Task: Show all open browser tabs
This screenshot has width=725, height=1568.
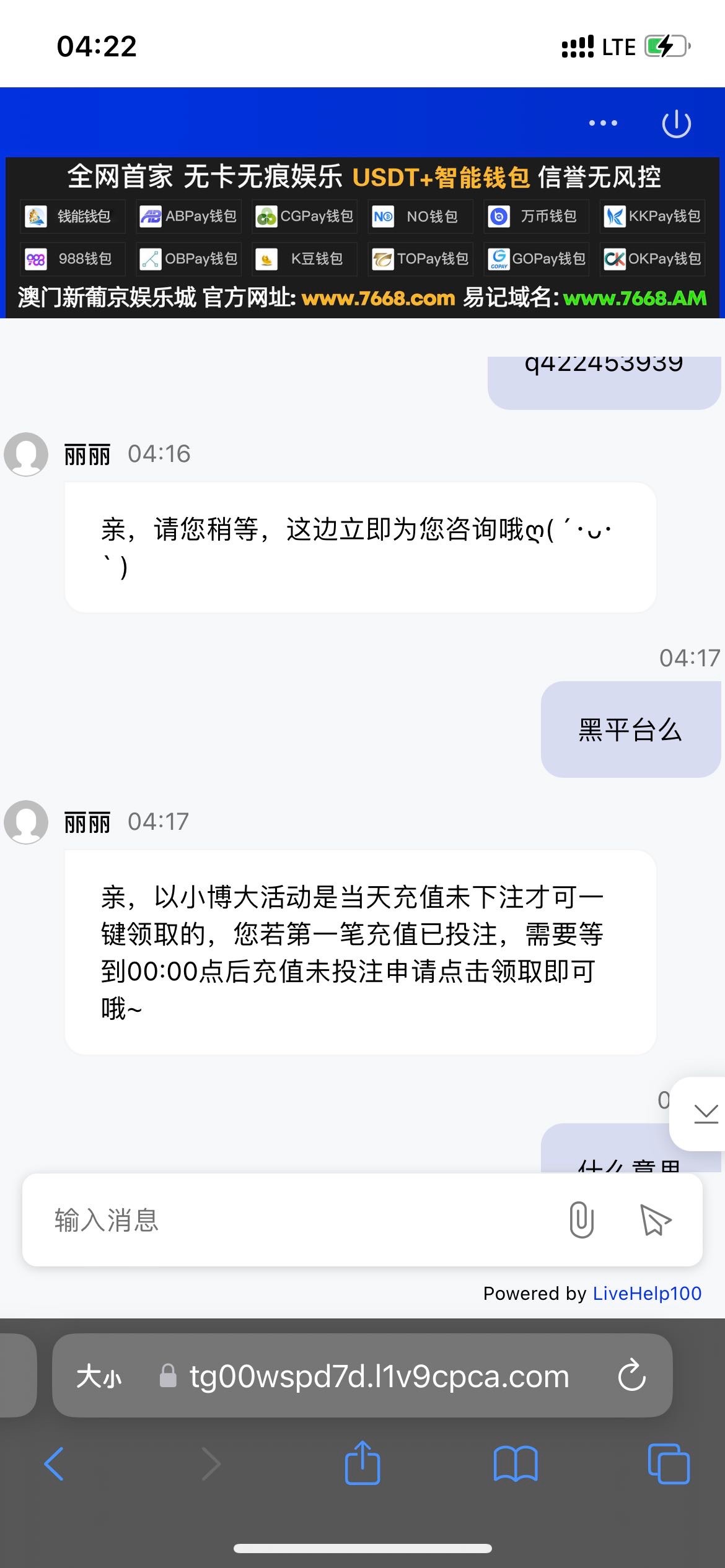Action: tap(669, 1463)
